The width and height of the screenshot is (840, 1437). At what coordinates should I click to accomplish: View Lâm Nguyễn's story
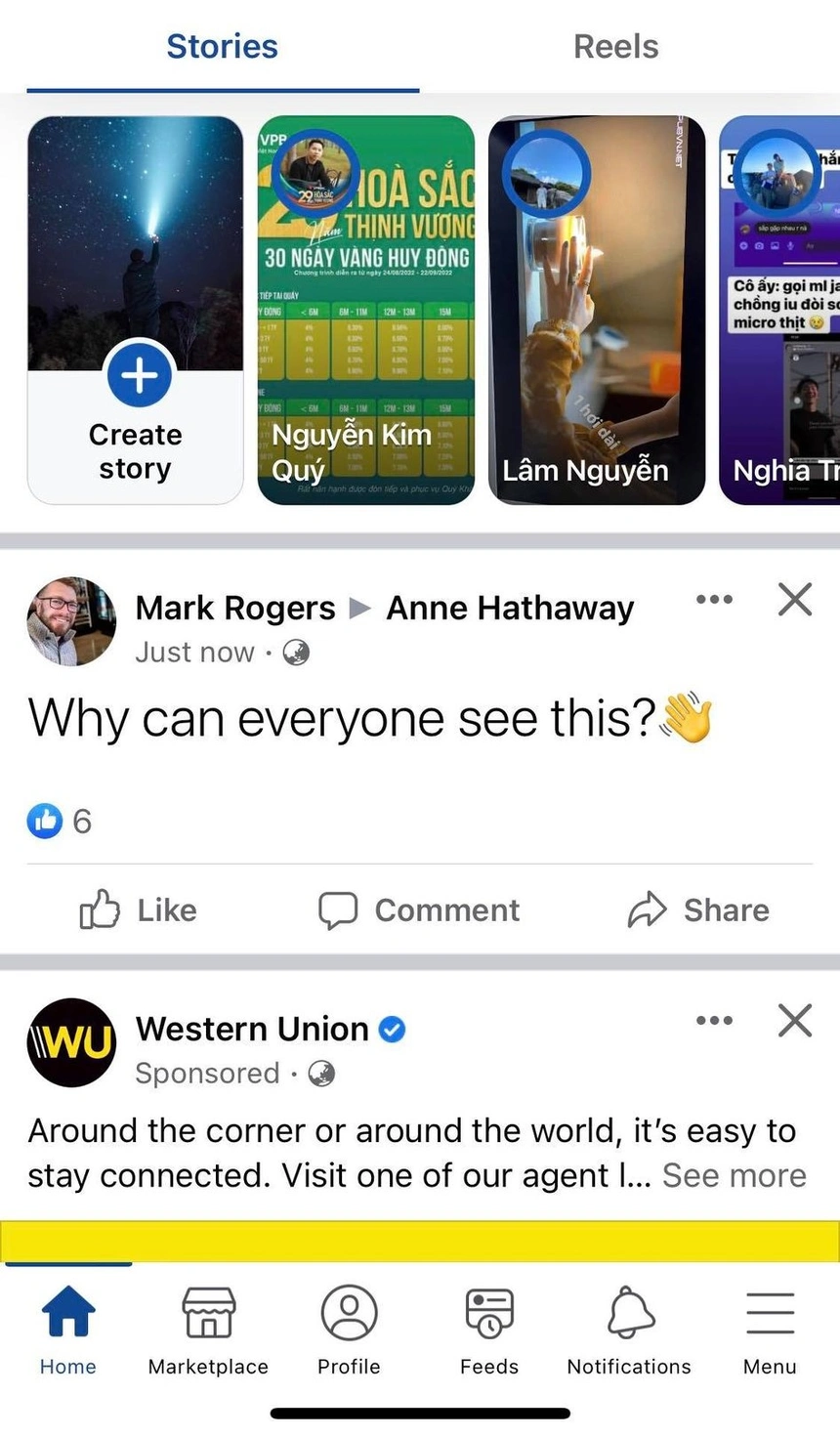pyautogui.click(x=596, y=310)
